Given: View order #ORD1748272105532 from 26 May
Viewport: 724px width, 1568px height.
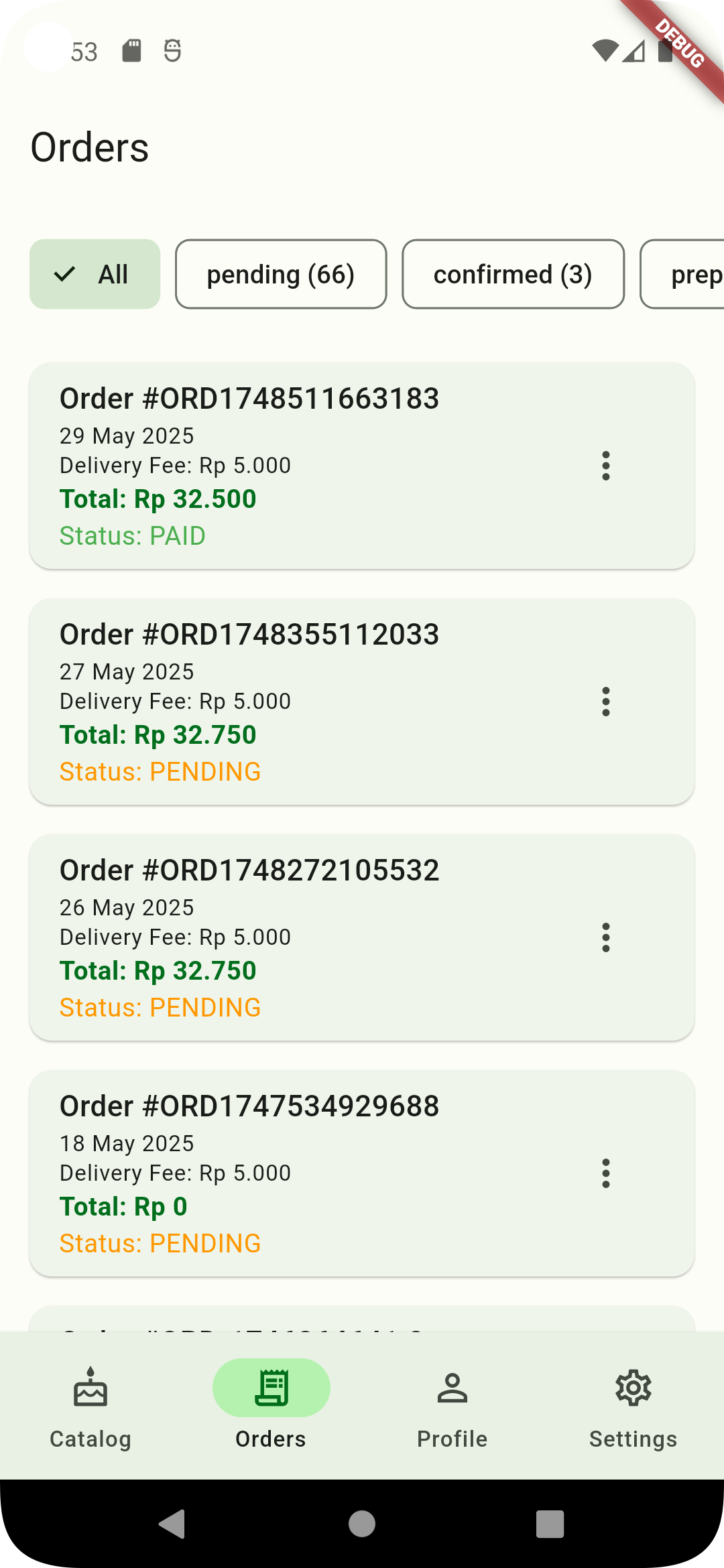Looking at the screenshot, I should click(362, 937).
